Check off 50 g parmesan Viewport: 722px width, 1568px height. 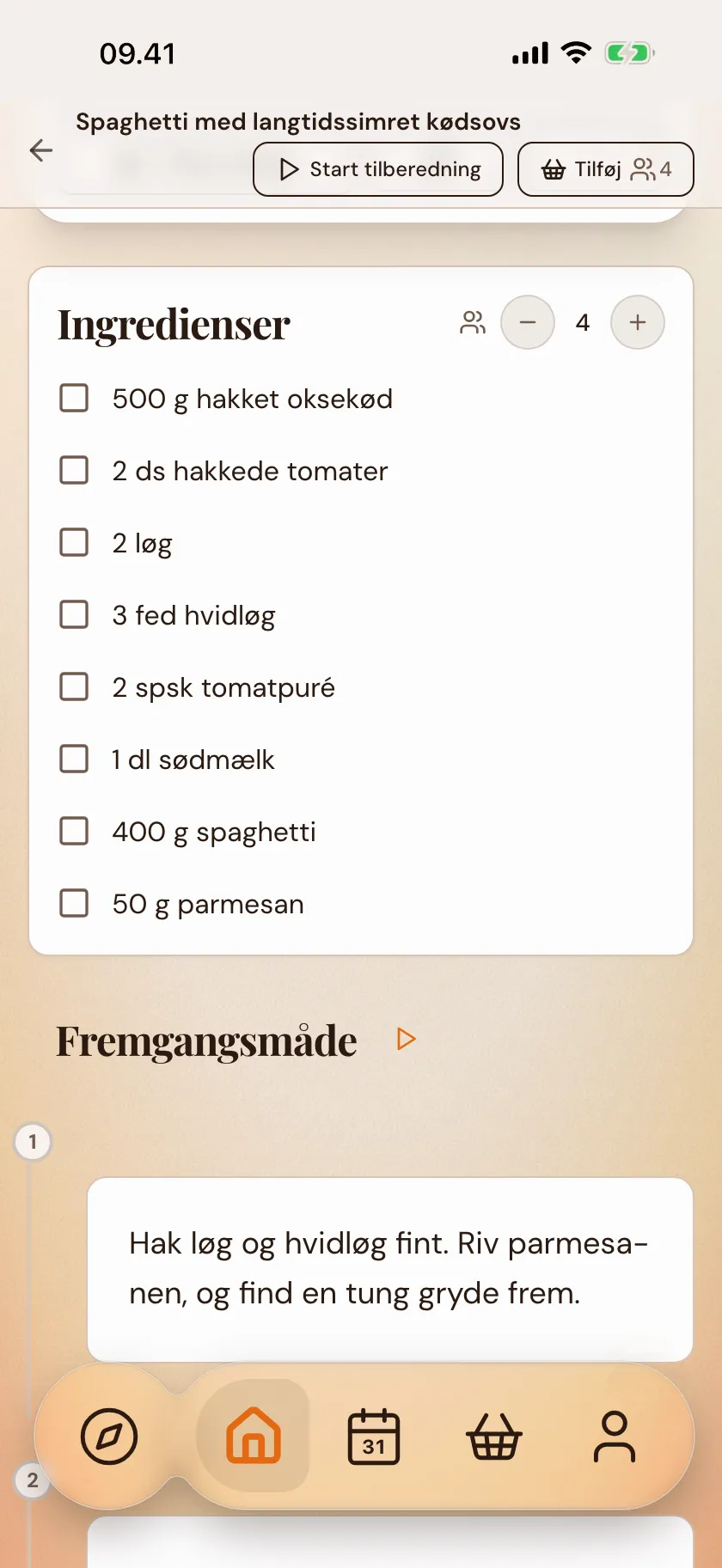tap(74, 903)
